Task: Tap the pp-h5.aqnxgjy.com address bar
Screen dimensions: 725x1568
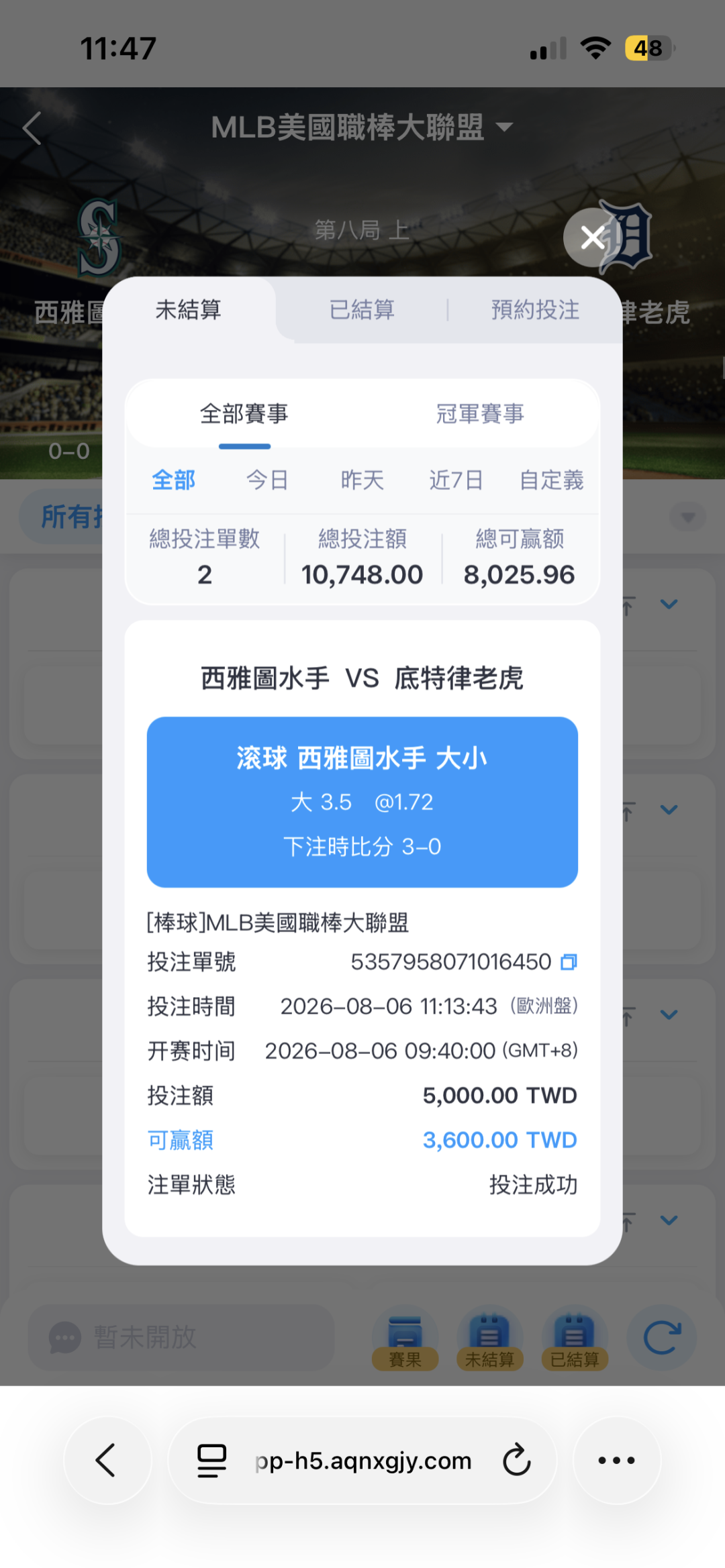Action: 363,1461
